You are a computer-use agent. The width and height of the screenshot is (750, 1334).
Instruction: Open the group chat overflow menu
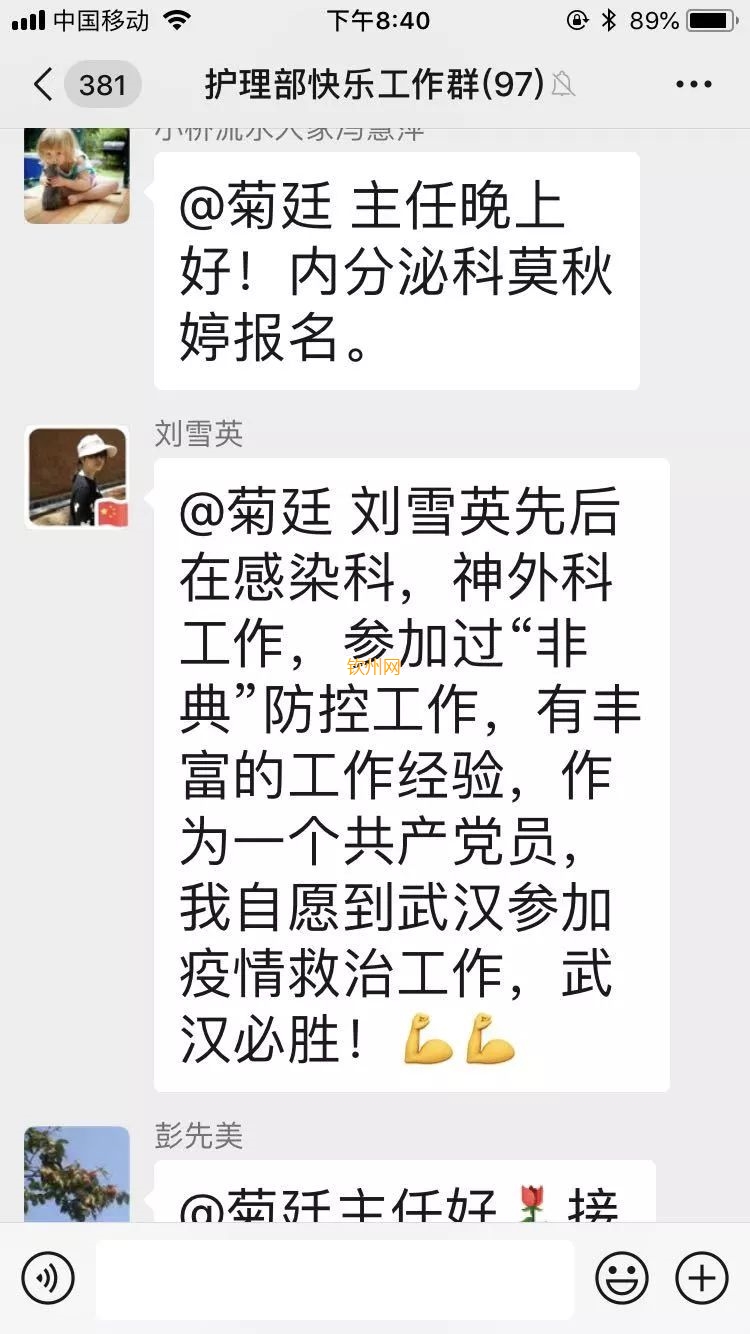693,85
